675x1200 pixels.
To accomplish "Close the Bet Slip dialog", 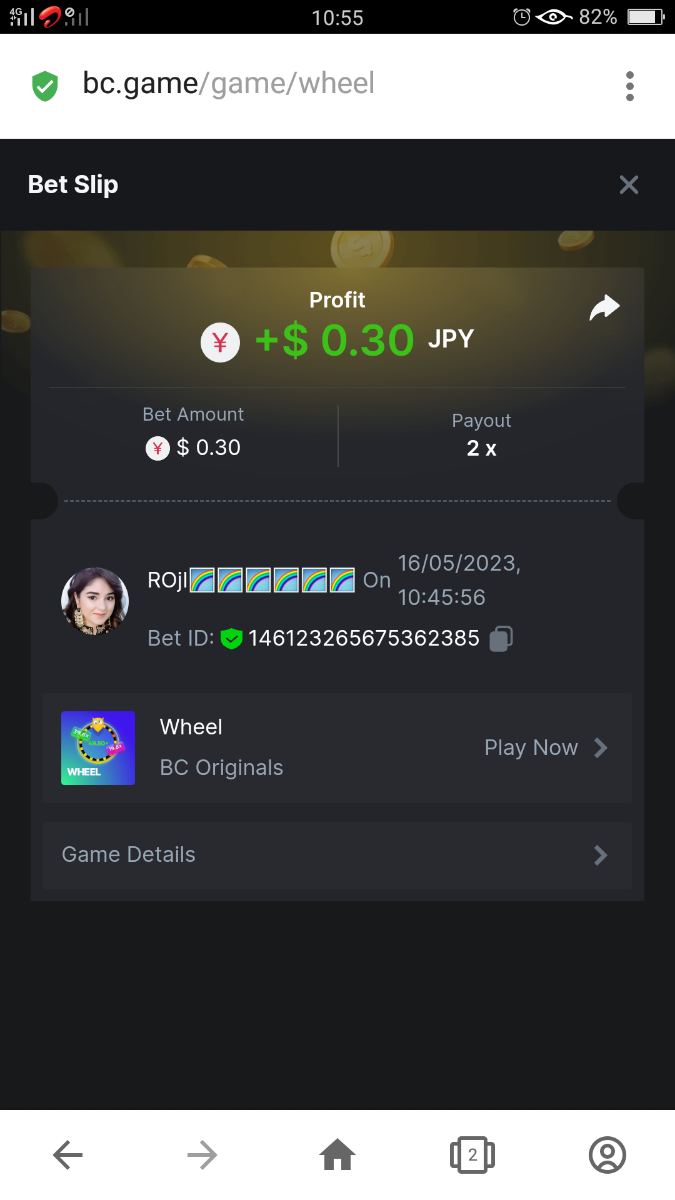I will 628,185.
